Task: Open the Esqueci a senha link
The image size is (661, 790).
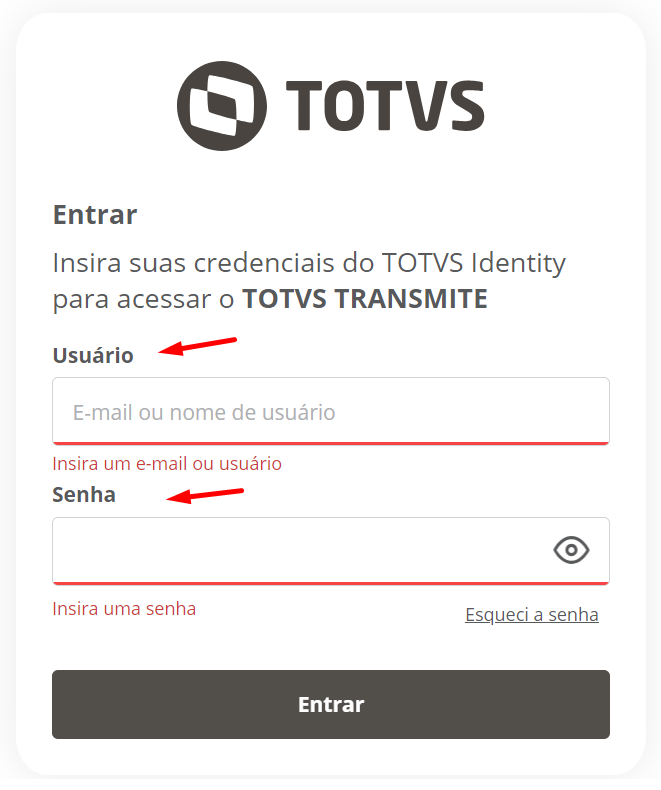Action: coord(531,614)
